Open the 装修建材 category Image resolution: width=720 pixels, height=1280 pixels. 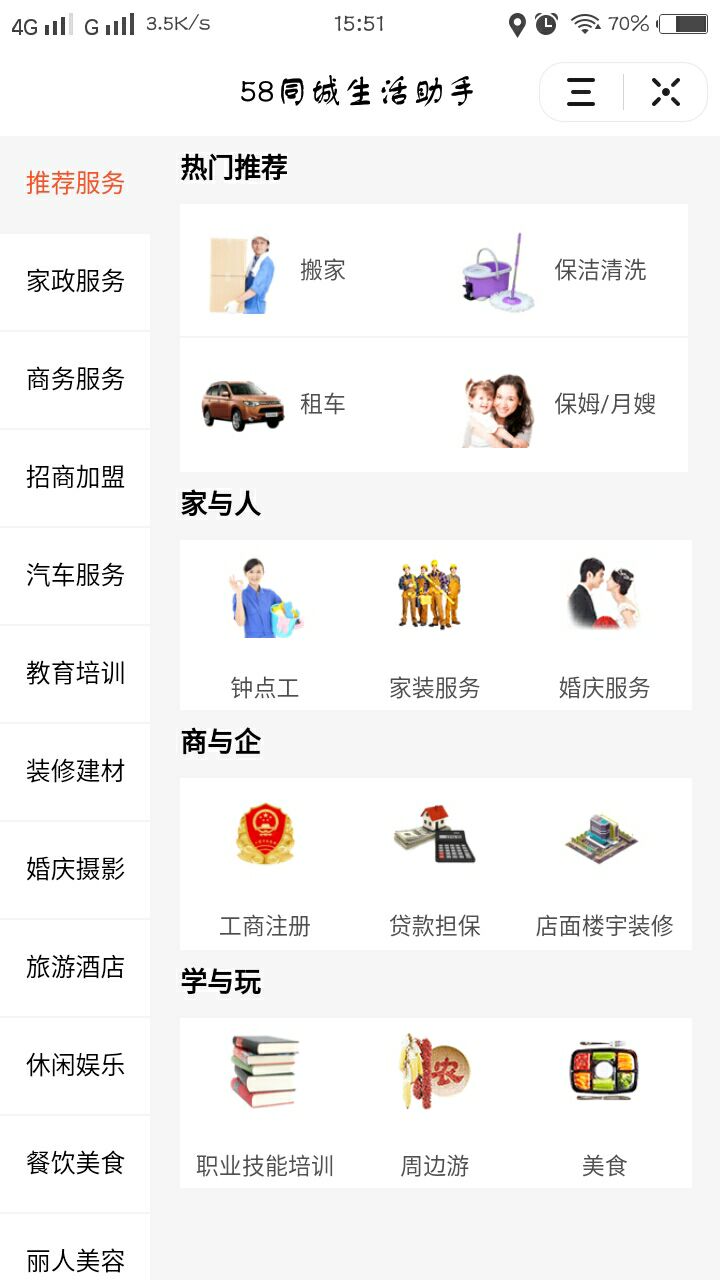[x=75, y=771]
